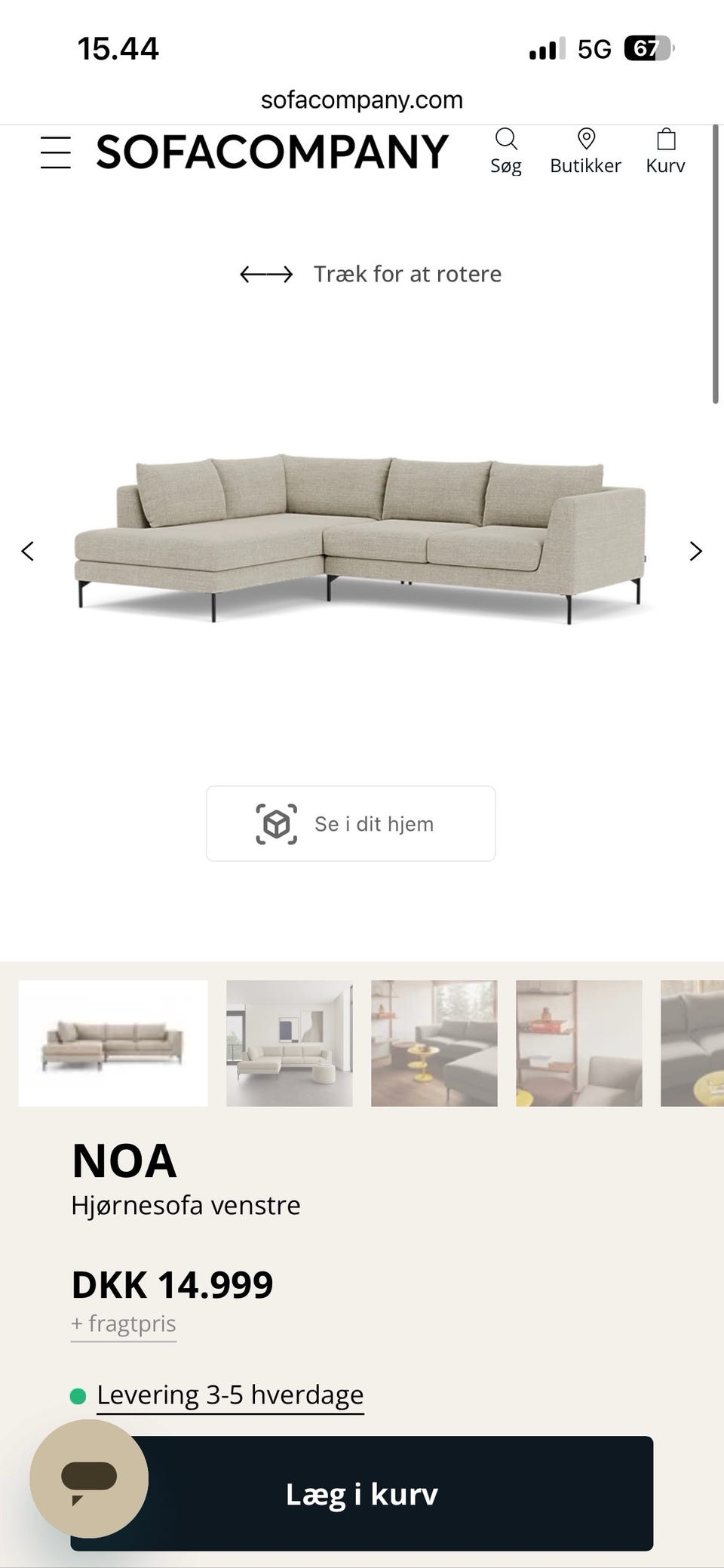Tap the clock showing 15.44
Screen dimensions: 724x1568
click(x=118, y=48)
